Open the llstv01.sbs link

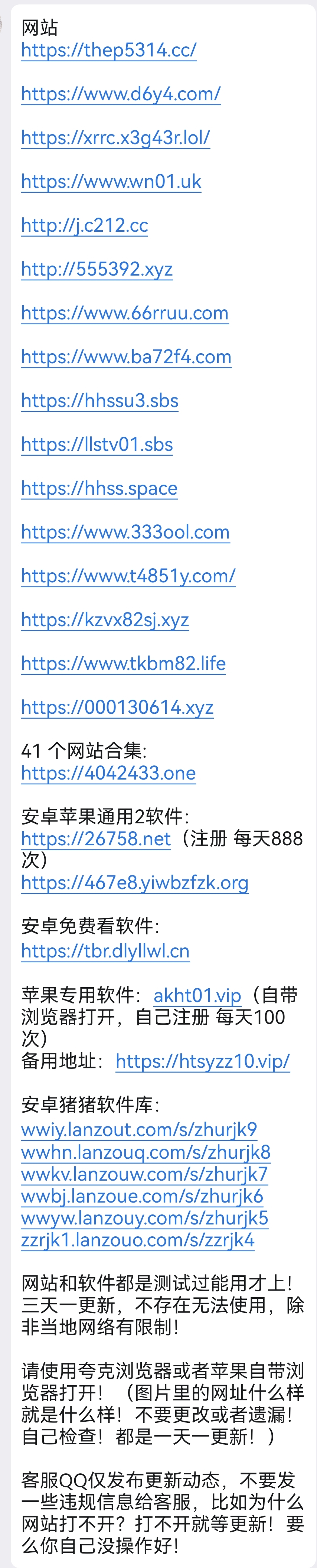coord(97,444)
